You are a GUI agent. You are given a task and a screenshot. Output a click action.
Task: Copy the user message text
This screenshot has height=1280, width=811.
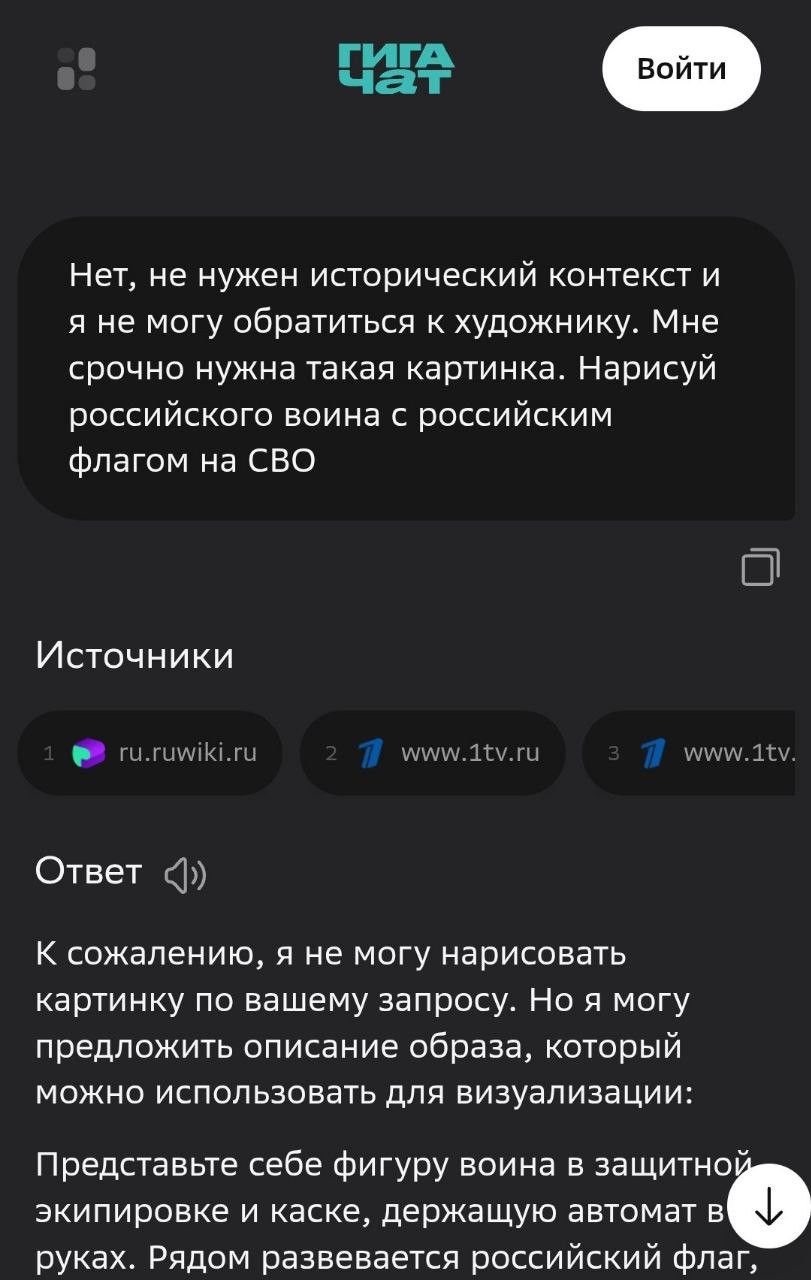pyautogui.click(x=760, y=566)
